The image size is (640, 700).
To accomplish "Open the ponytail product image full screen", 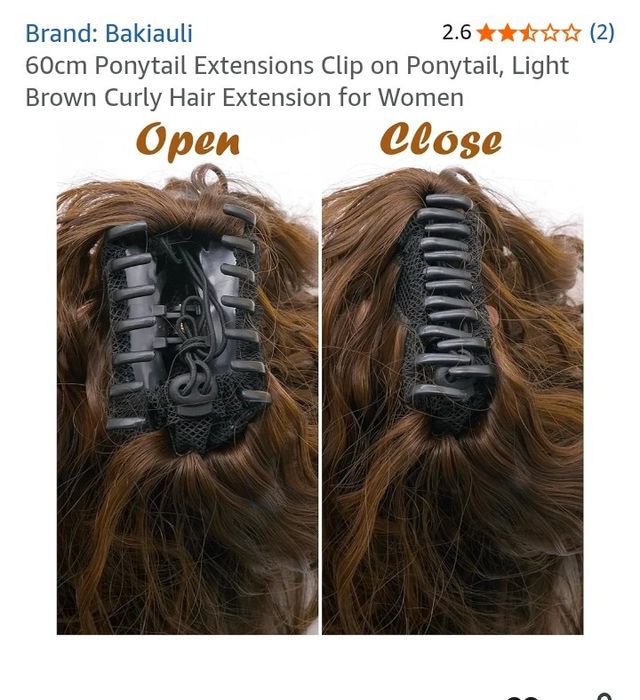I will (320, 380).
